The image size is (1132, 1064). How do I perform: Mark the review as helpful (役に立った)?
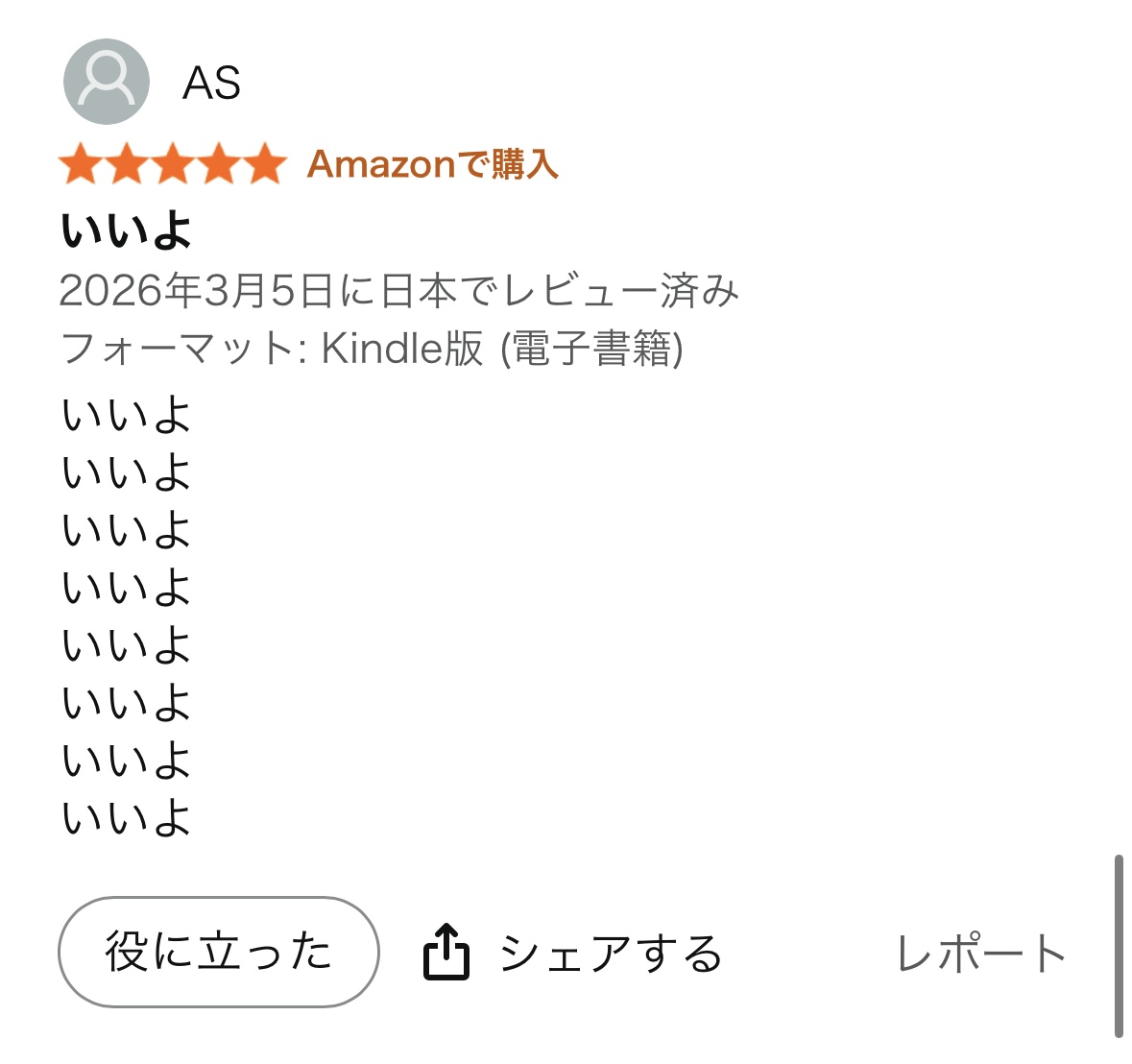pos(218,953)
